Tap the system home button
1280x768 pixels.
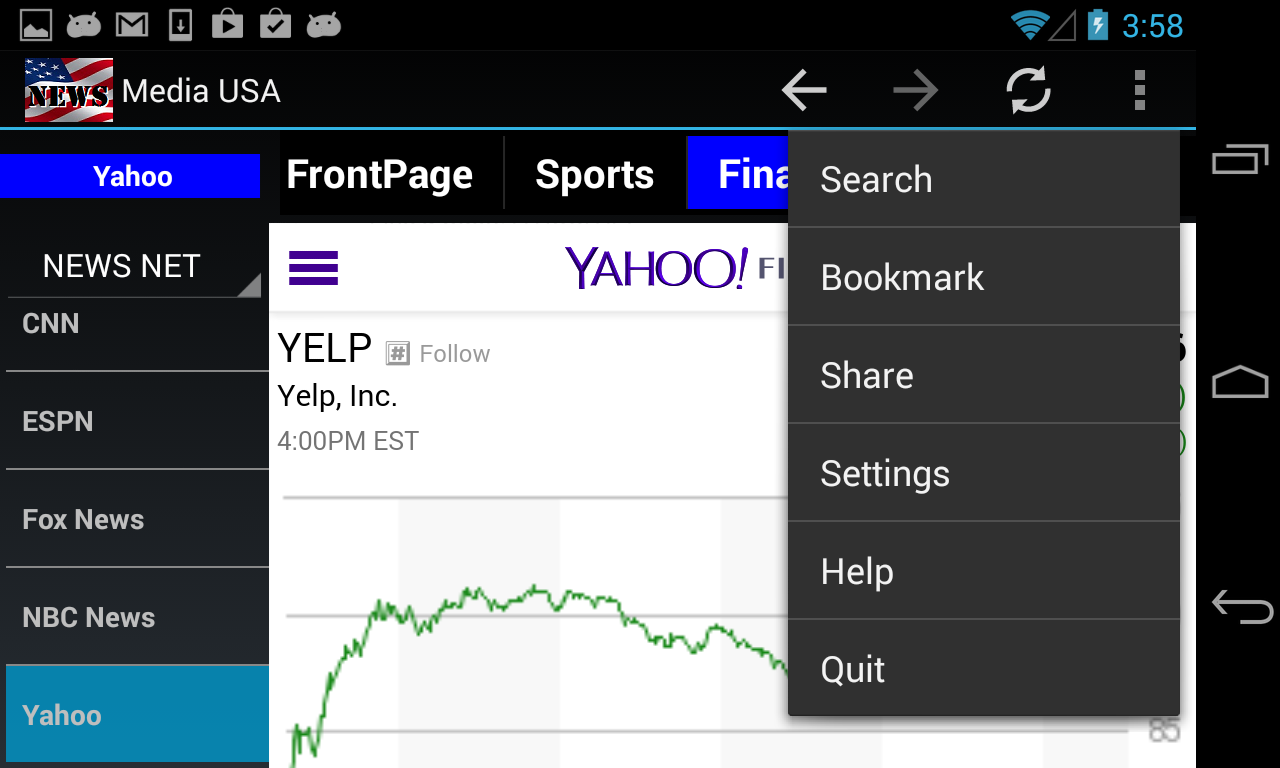[x=1240, y=383]
